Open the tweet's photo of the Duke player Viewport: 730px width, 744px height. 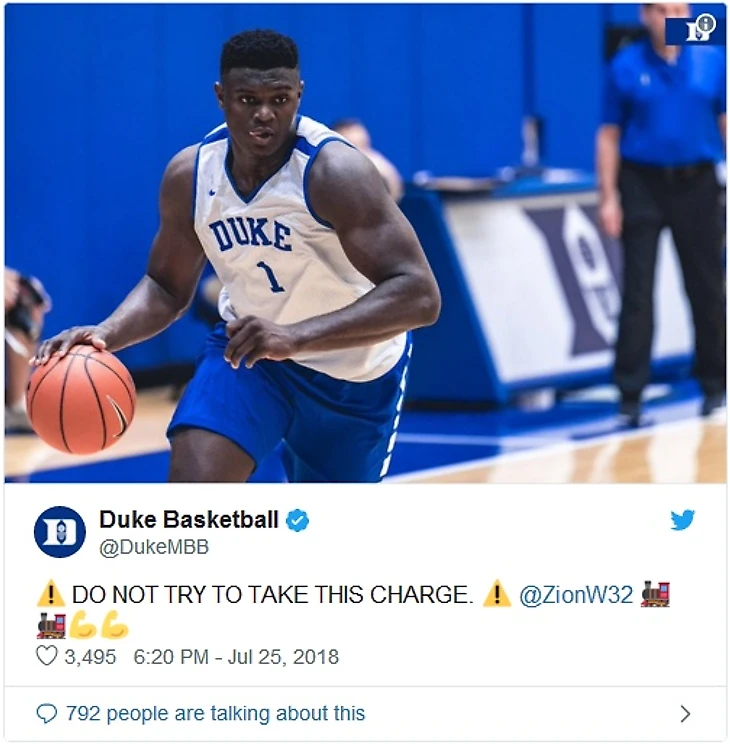[365, 245]
